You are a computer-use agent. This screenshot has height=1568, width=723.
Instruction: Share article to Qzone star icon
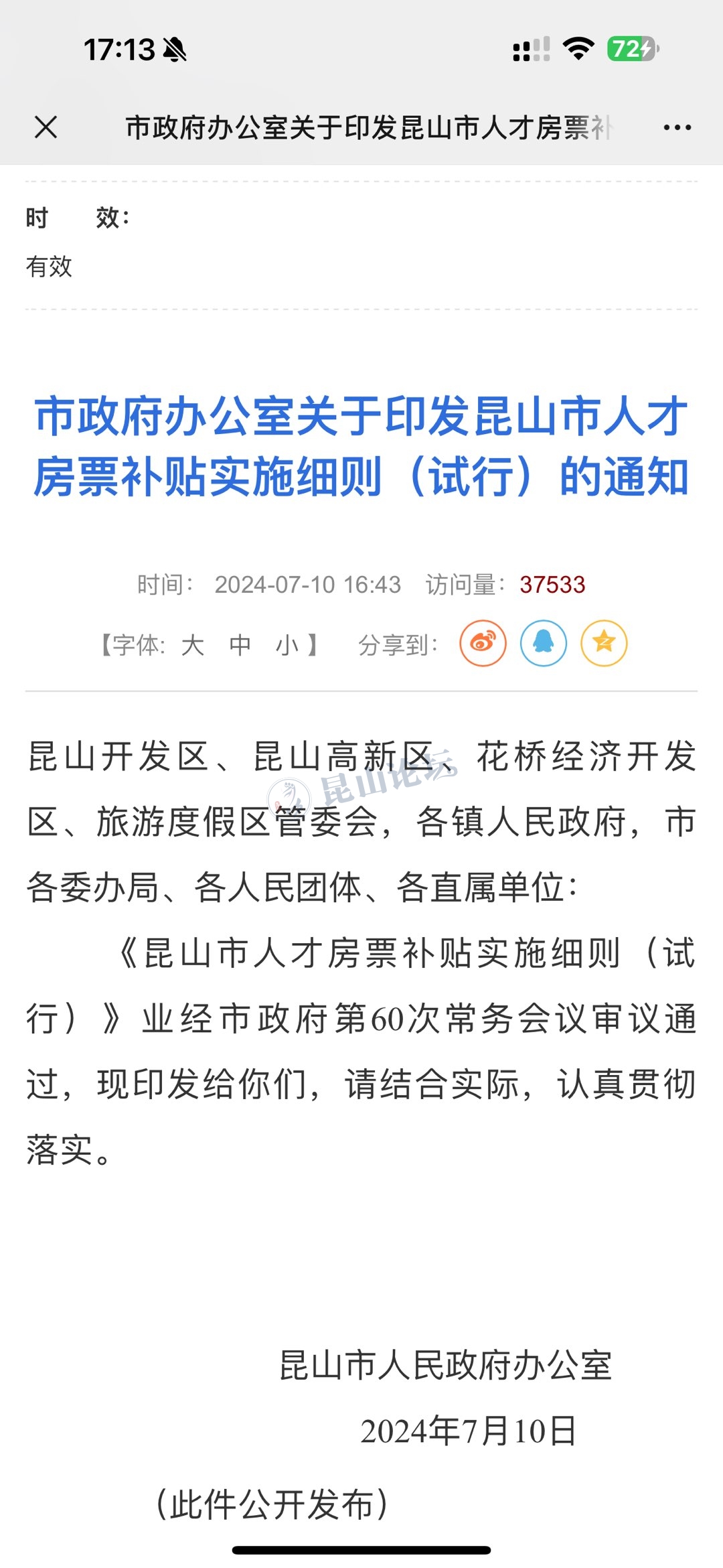[x=604, y=643]
